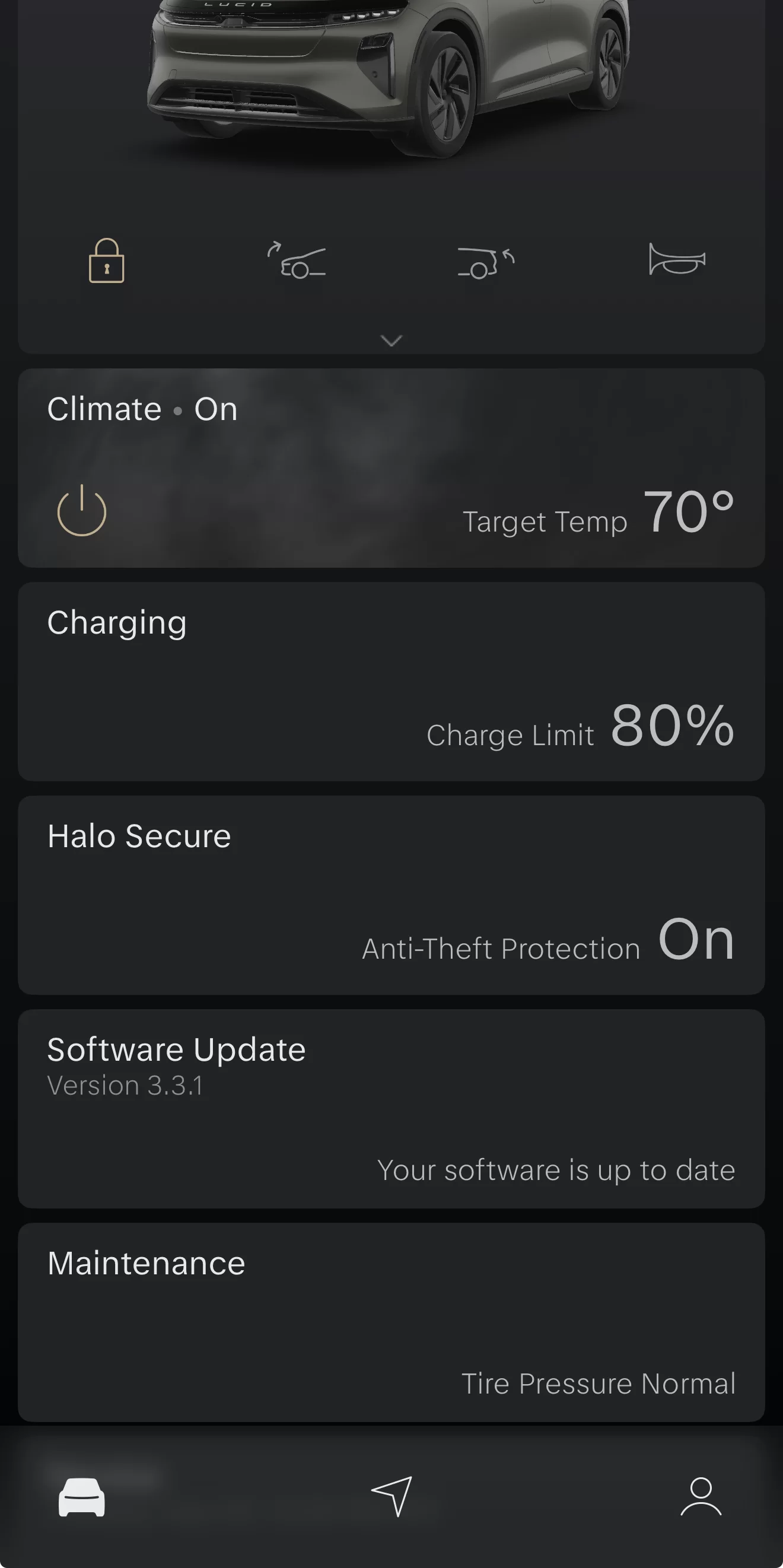The height and width of the screenshot is (1568, 783).
Task: Open the Software Update card
Action: pyautogui.click(x=391, y=1109)
